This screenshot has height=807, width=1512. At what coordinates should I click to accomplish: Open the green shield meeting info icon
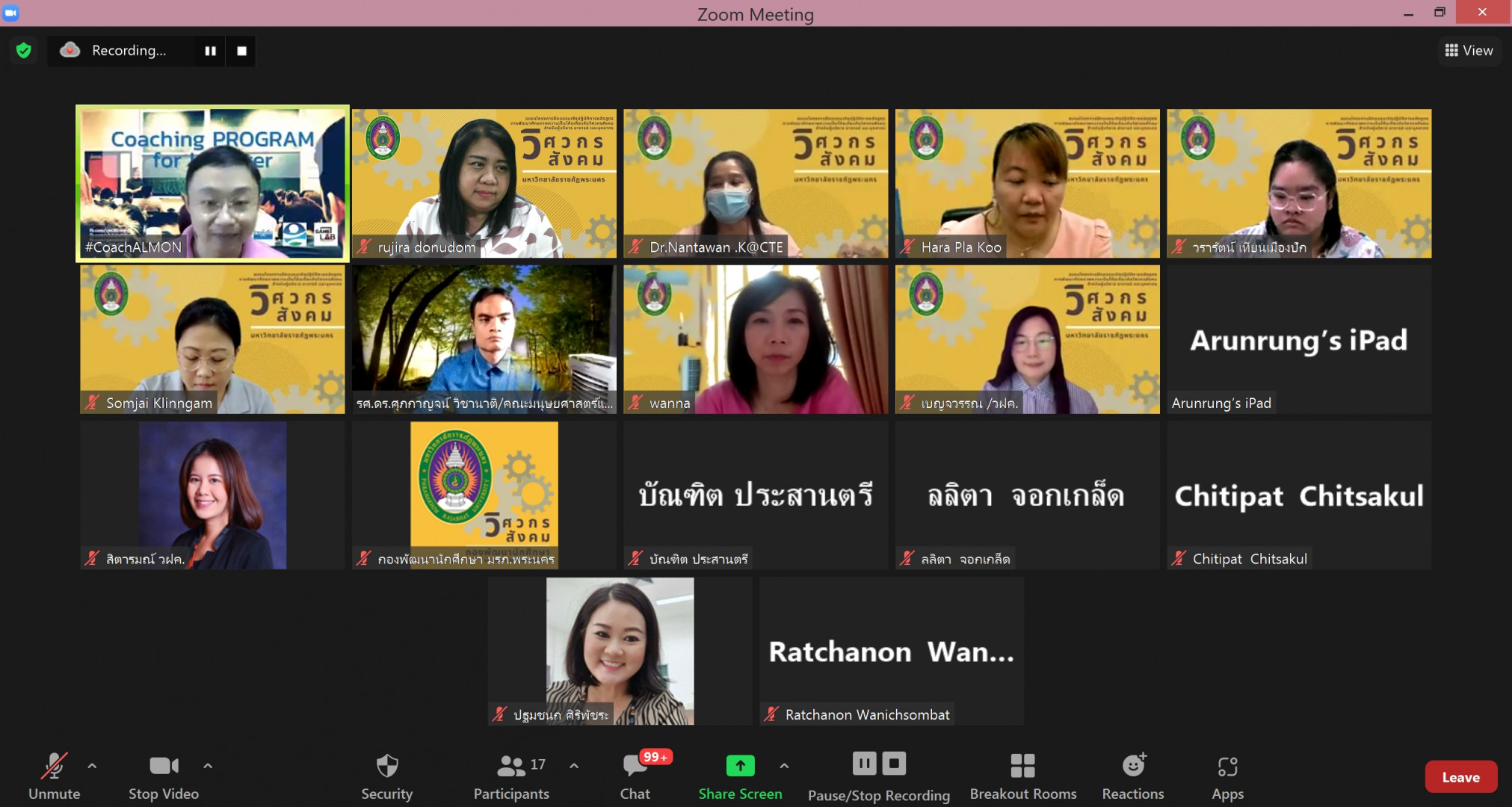coord(24,50)
